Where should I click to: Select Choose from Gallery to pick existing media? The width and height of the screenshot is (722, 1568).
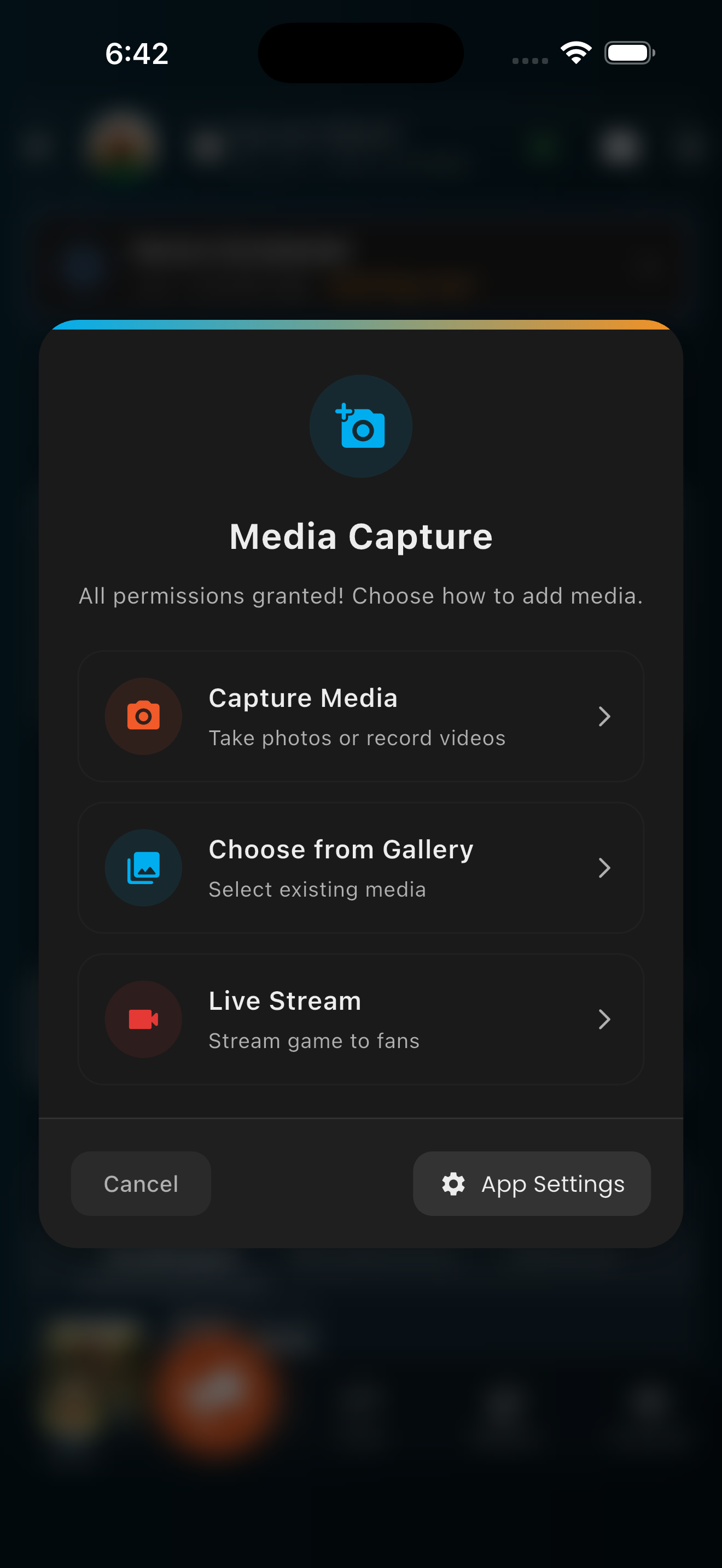pos(361,868)
